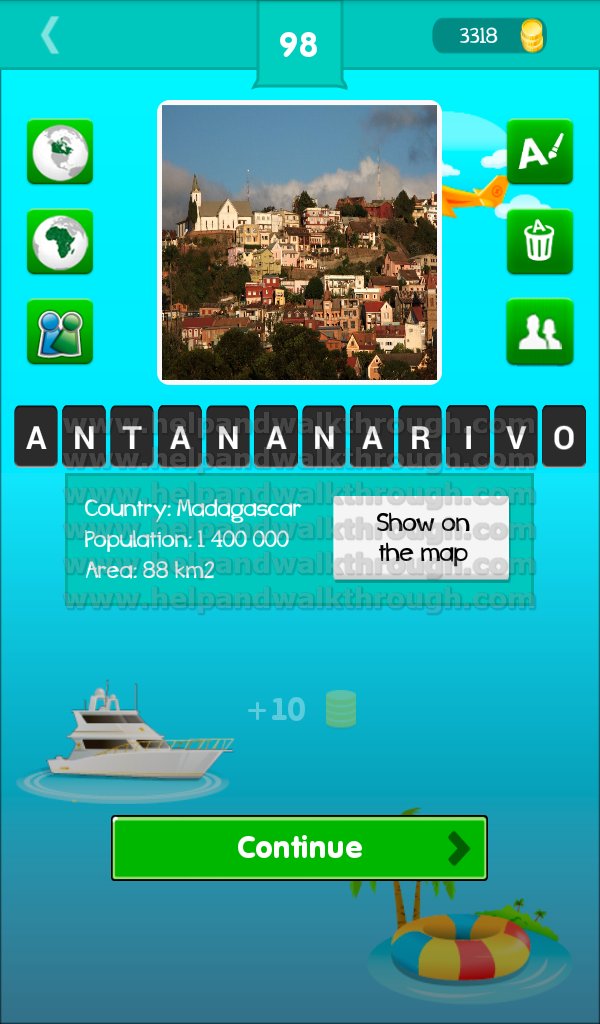This screenshot has height=1024, width=600.
Task: Ask friends for help button
Action: tap(540, 332)
